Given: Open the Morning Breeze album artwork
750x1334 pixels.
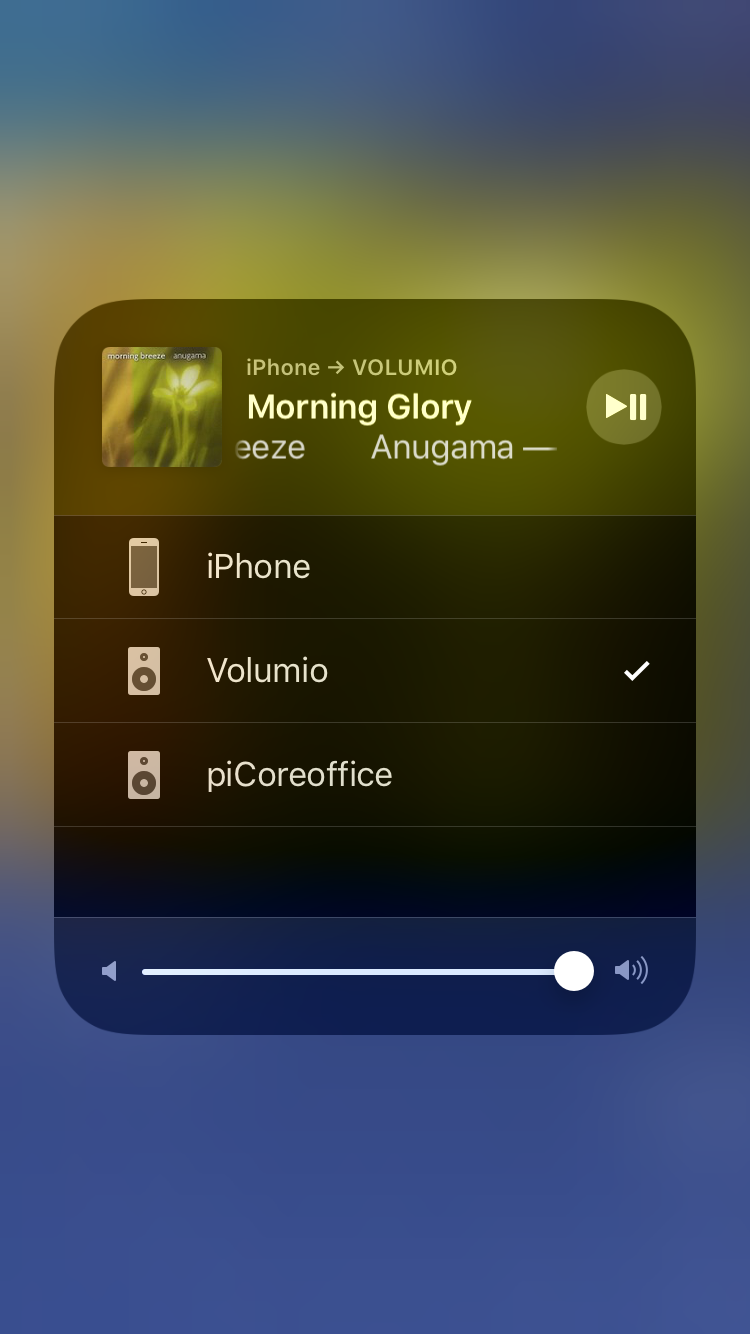Looking at the screenshot, I should 162,407.
